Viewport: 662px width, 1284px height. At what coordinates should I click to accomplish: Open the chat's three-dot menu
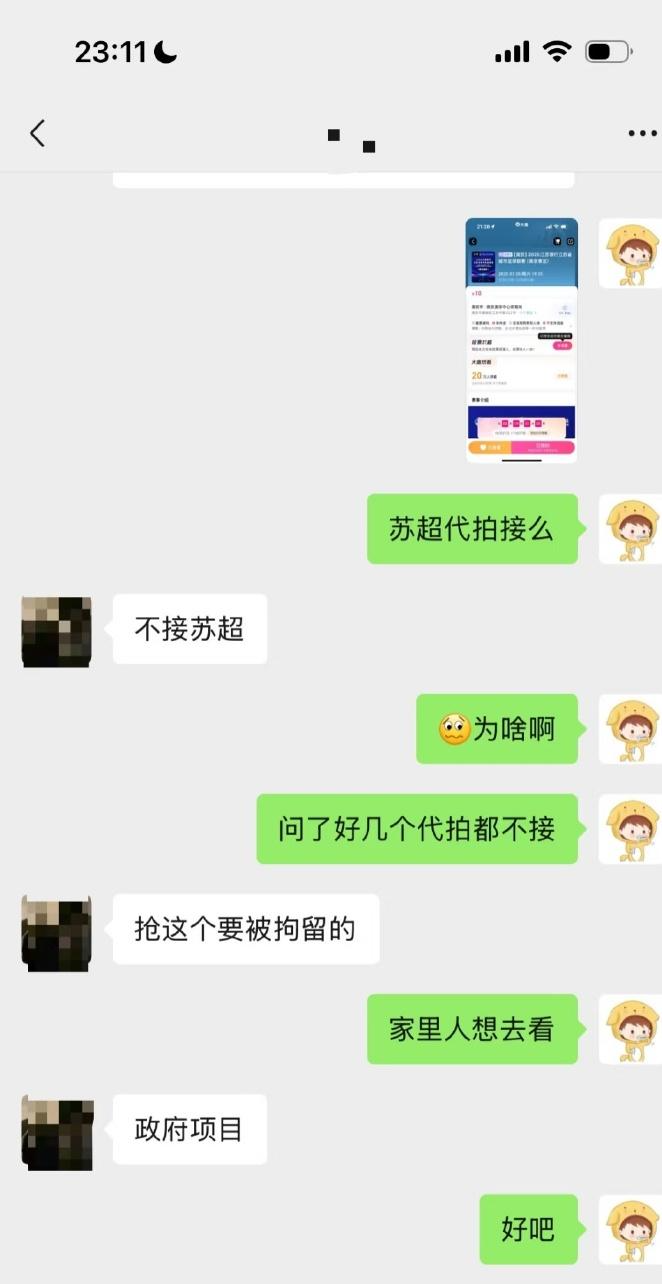click(641, 133)
